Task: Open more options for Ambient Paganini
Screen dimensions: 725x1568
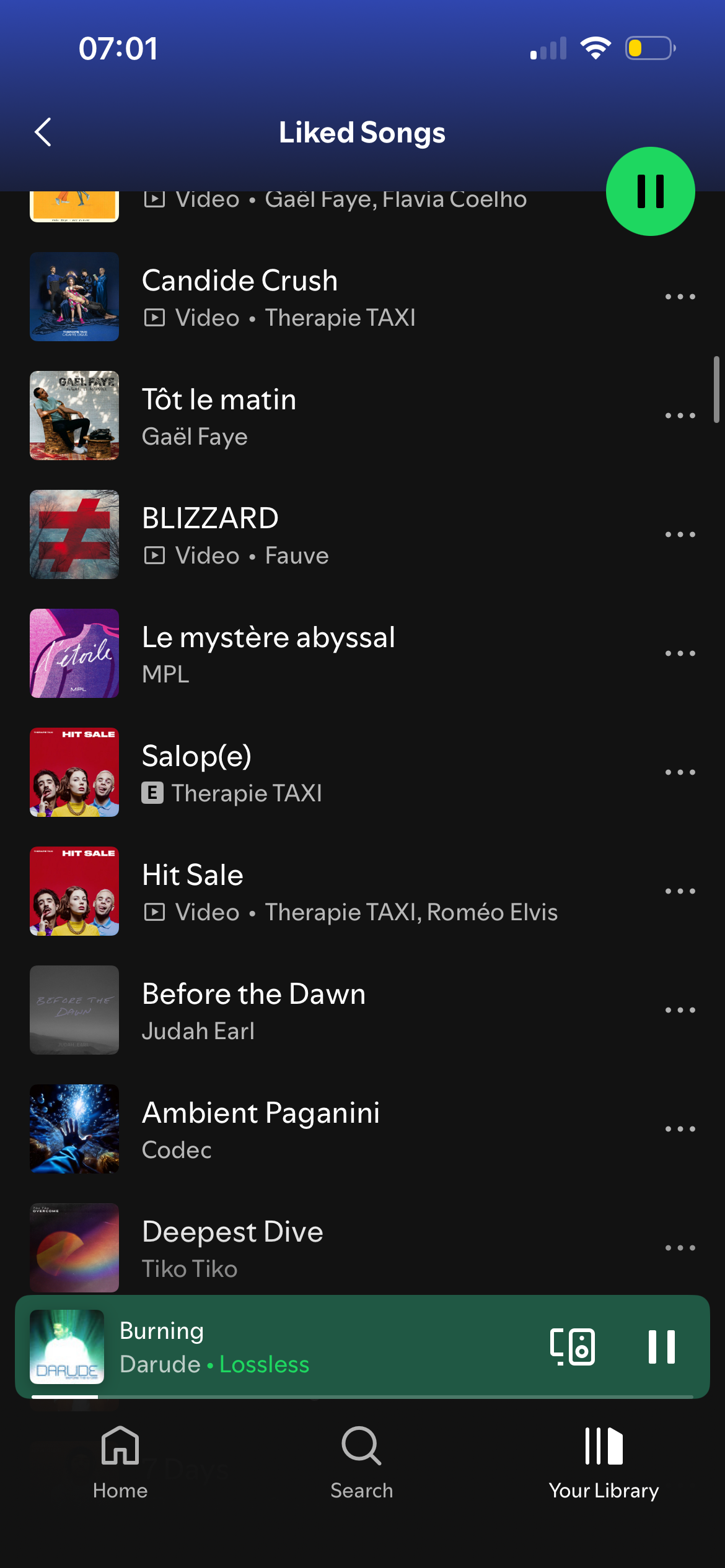Action: (x=680, y=1130)
